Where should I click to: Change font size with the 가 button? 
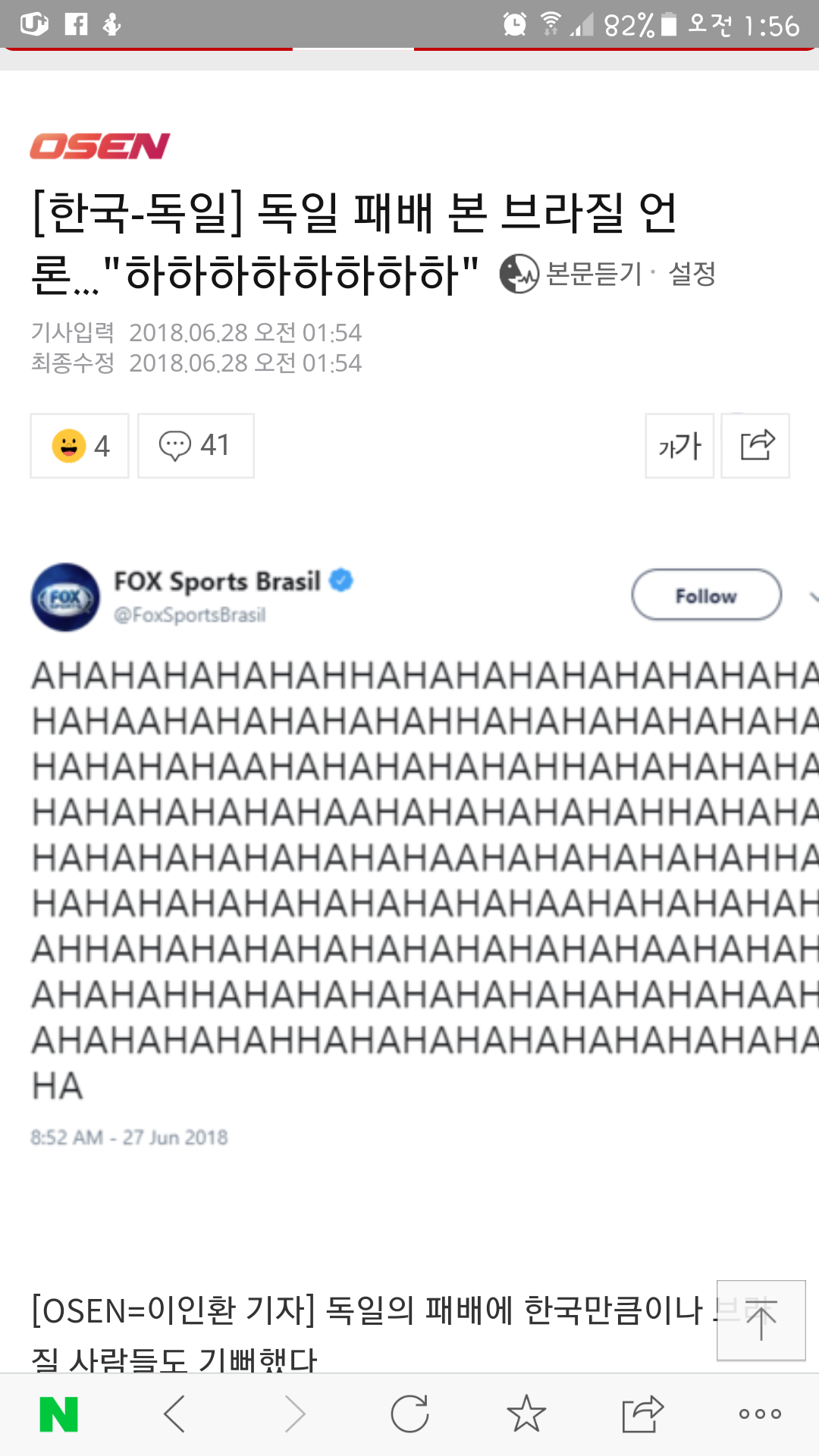[679, 446]
